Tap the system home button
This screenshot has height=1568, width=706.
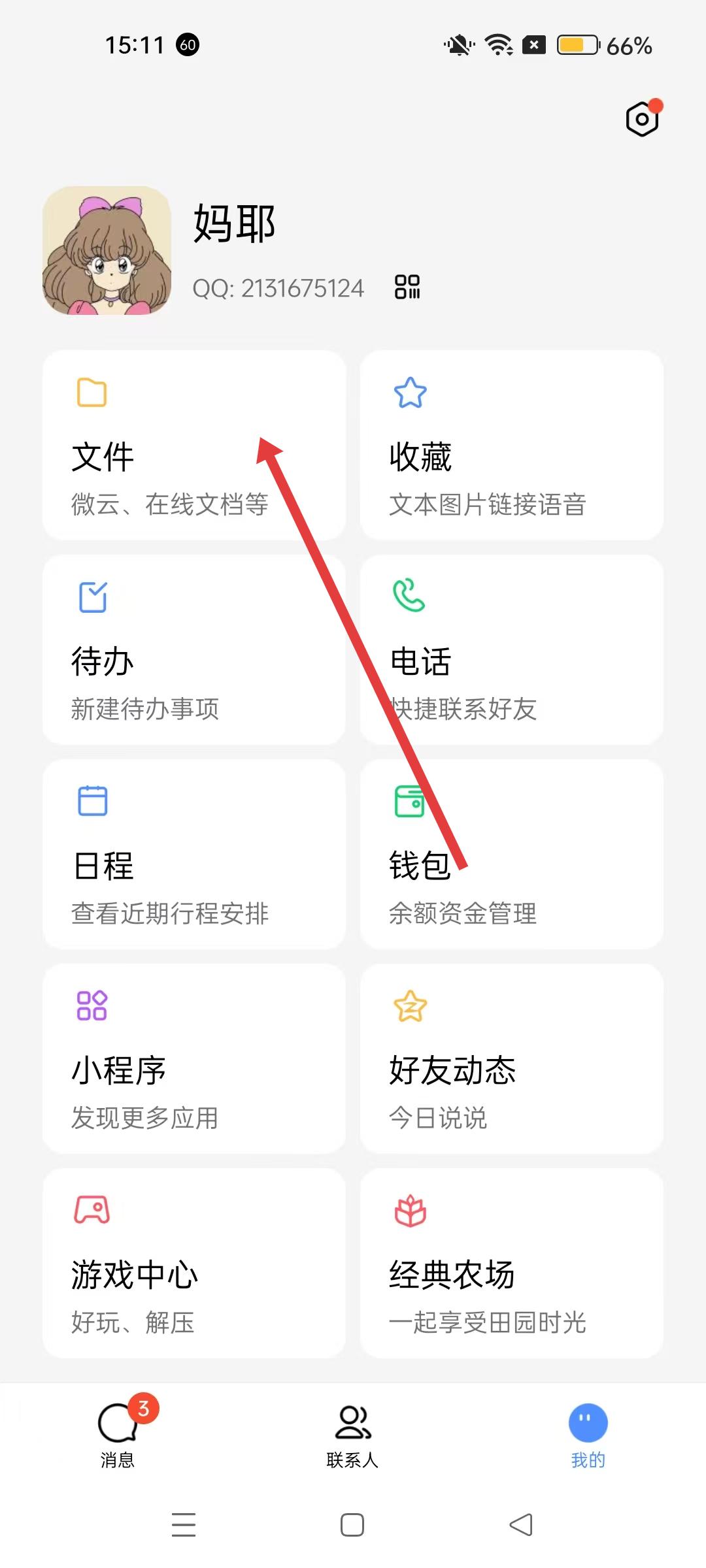pyautogui.click(x=352, y=1525)
